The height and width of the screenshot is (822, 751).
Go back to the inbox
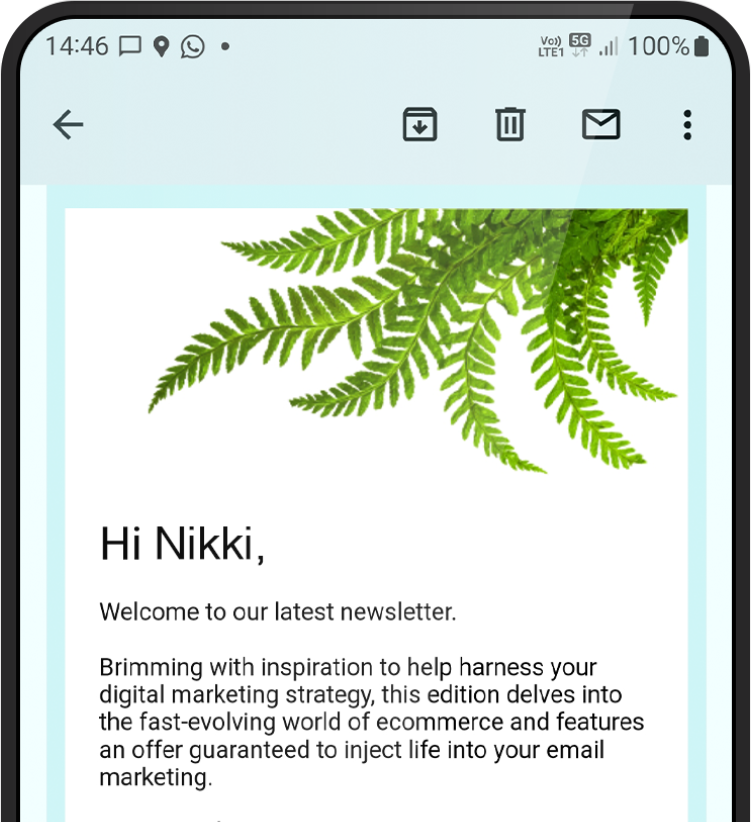click(x=68, y=125)
